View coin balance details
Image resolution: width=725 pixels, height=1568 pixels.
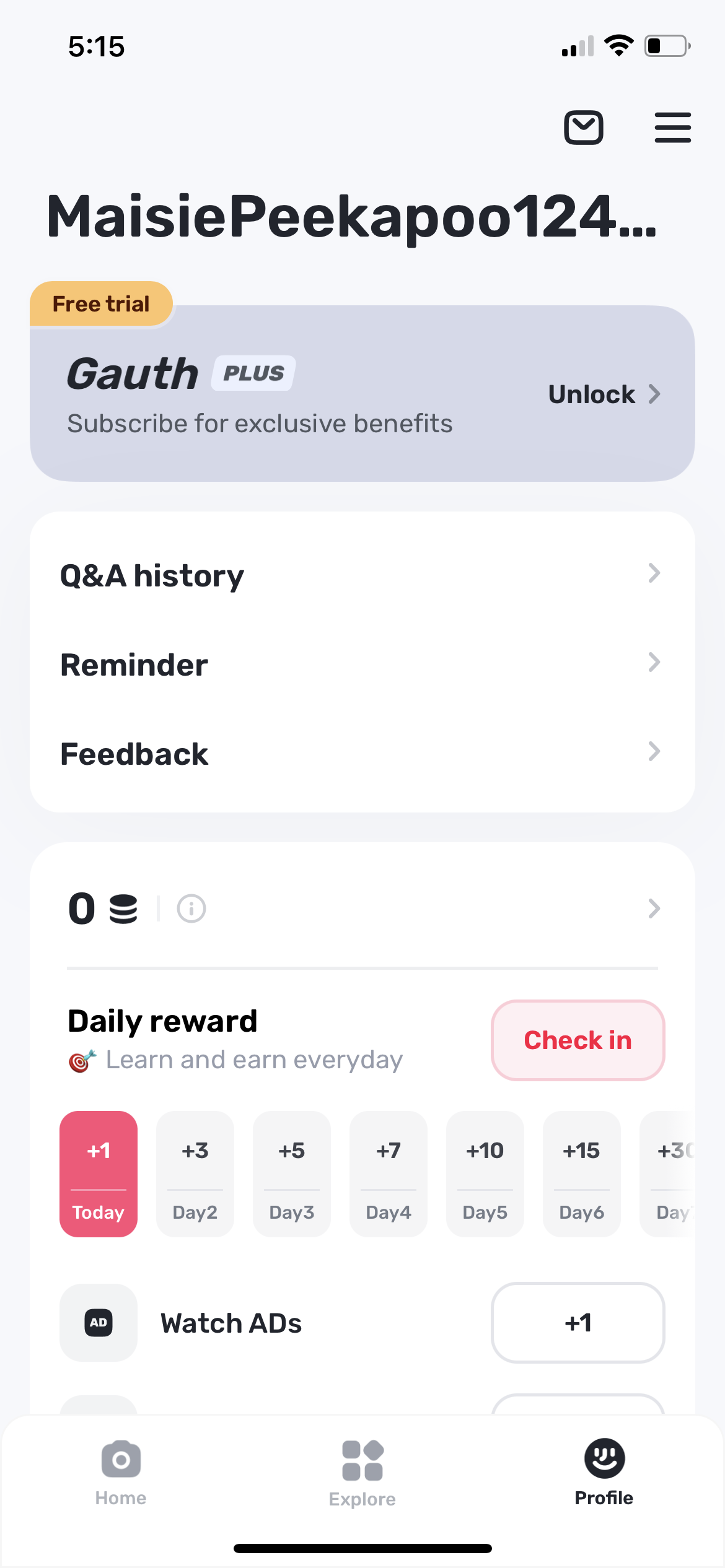coord(653,908)
